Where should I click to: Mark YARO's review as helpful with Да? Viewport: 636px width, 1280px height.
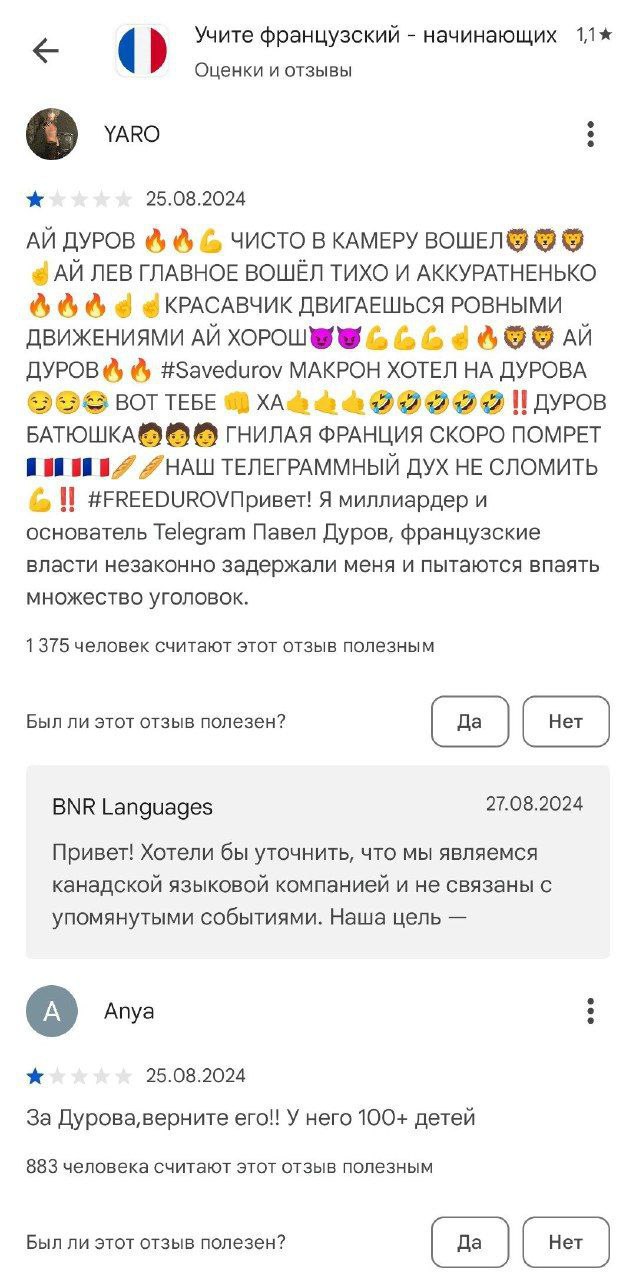click(470, 721)
